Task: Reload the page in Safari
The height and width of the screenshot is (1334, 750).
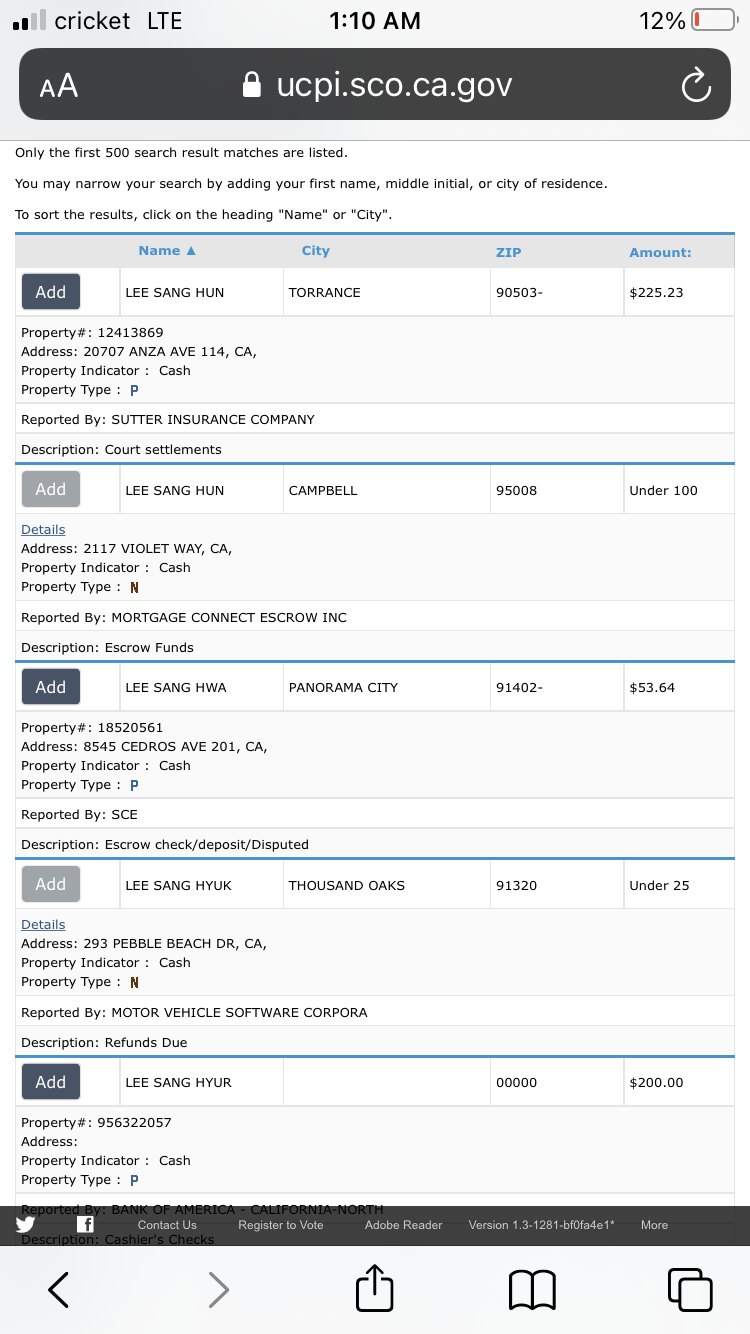Action: point(695,86)
